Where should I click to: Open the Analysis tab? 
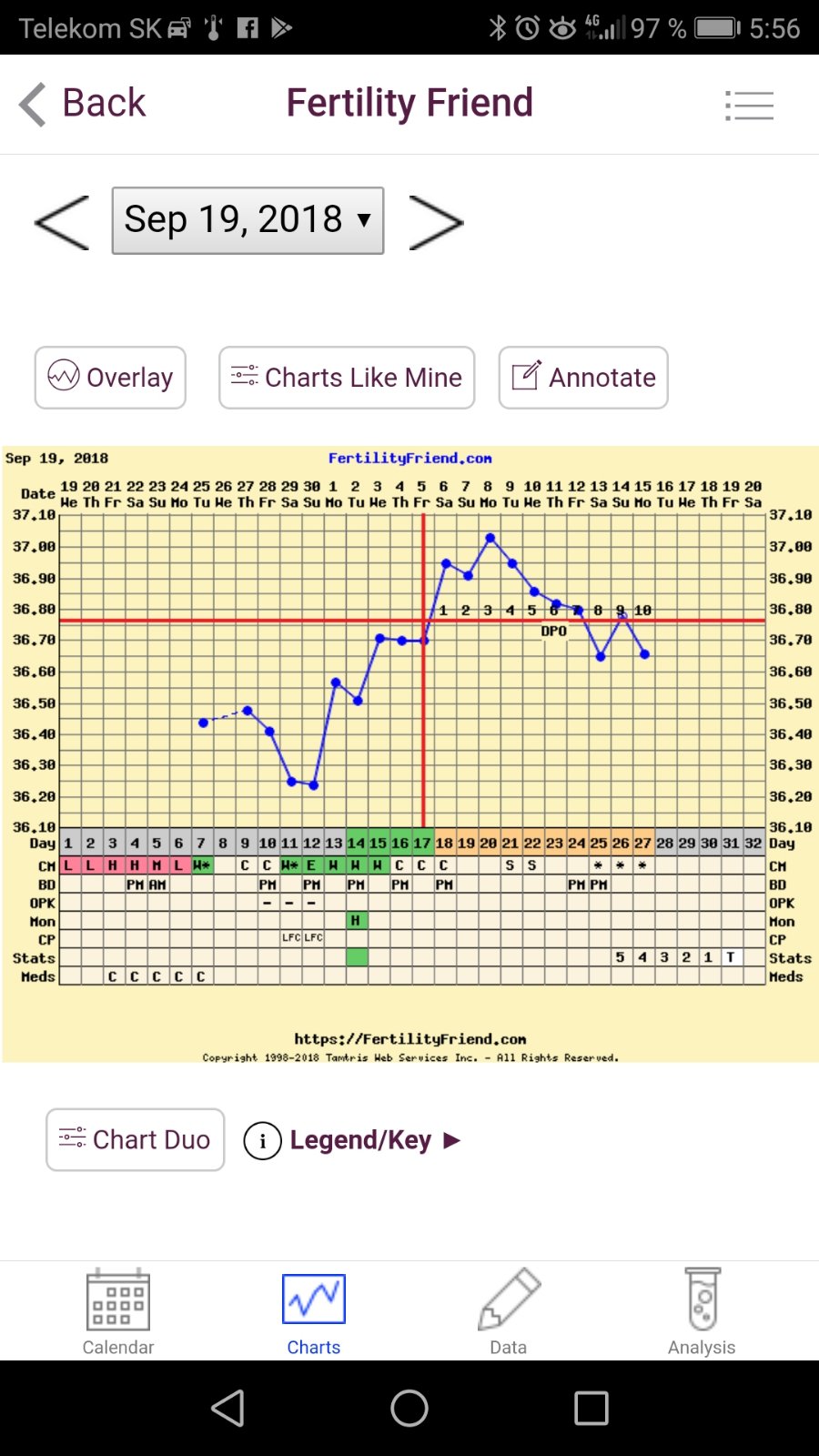pos(702,1312)
